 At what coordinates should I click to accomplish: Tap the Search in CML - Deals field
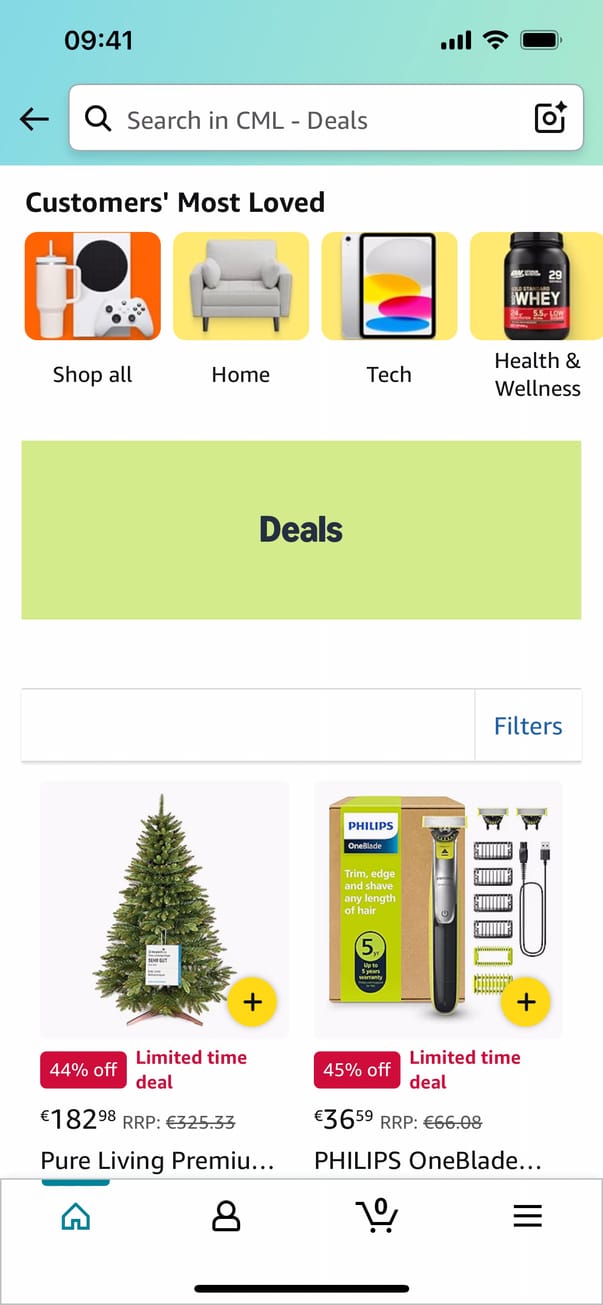(300, 120)
